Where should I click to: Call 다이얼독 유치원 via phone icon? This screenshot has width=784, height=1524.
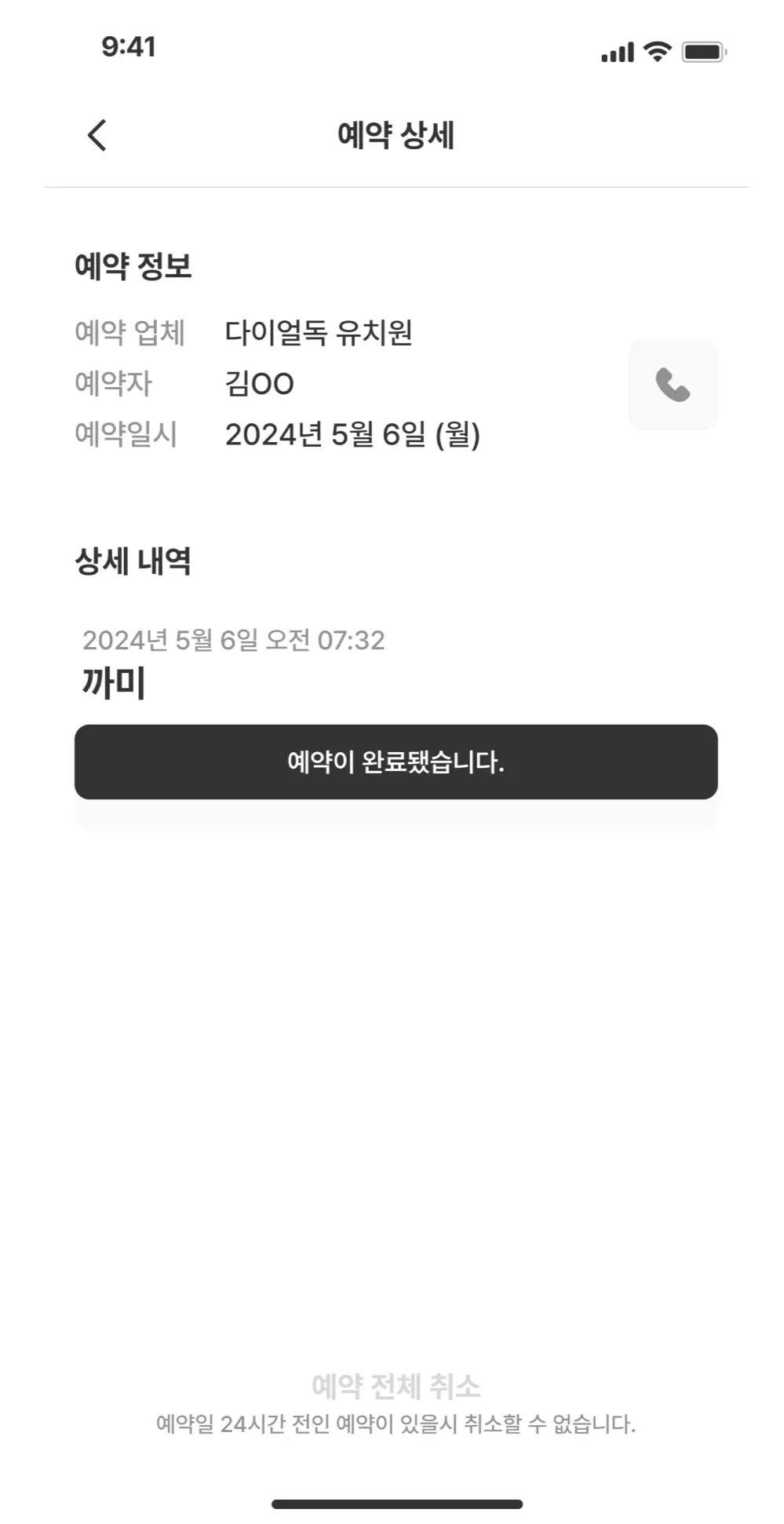(673, 385)
